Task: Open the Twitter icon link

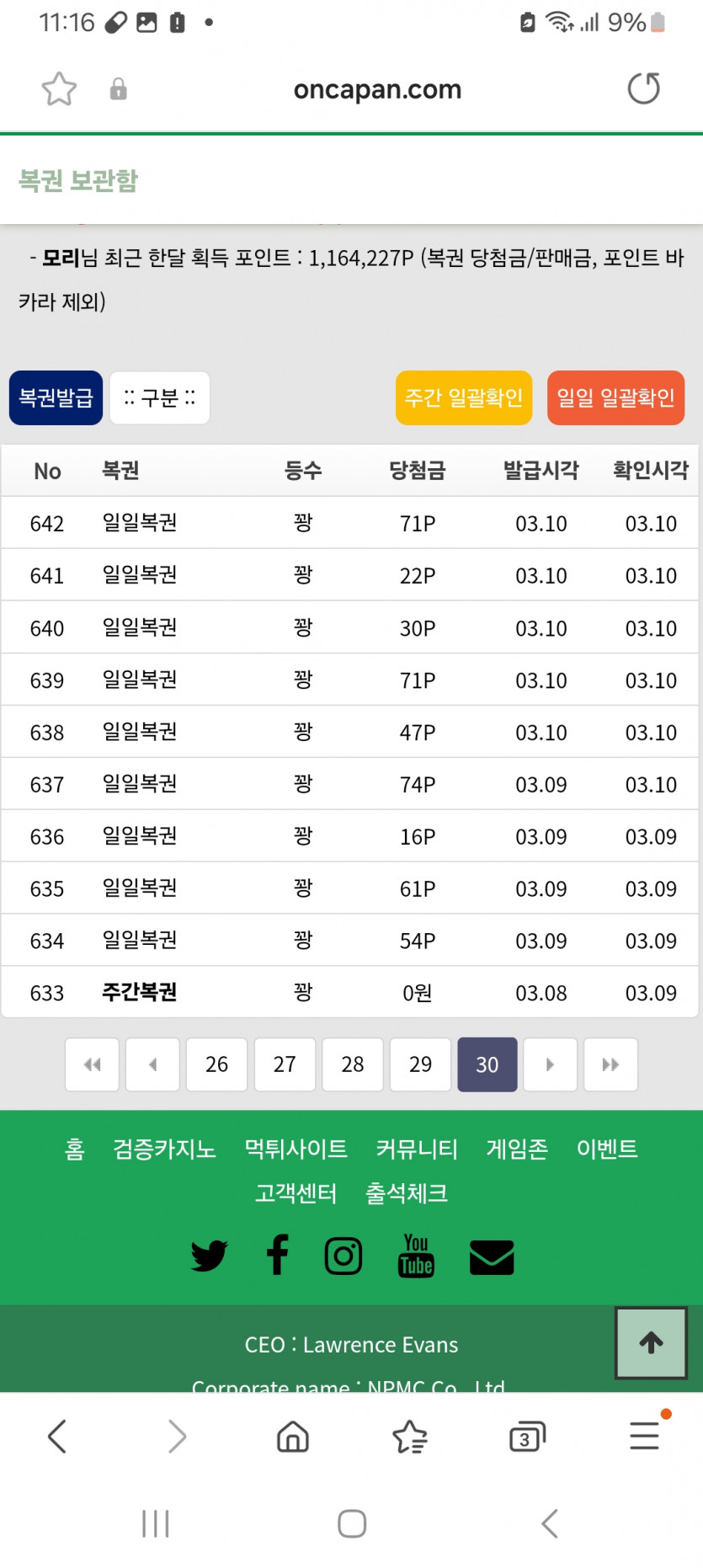Action: (x=209, y=1256)
